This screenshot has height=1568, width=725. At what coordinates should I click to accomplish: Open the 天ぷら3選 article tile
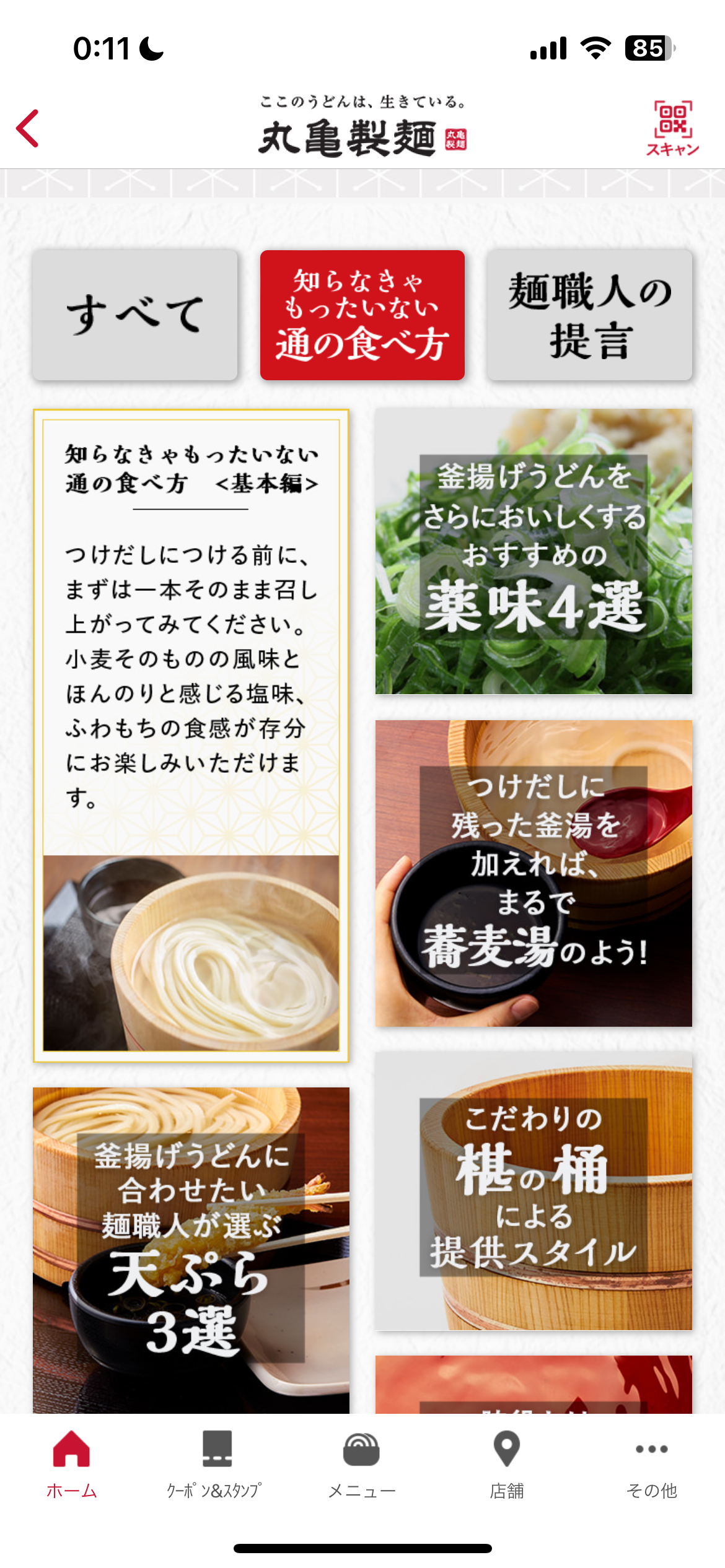pos(191,1249)
